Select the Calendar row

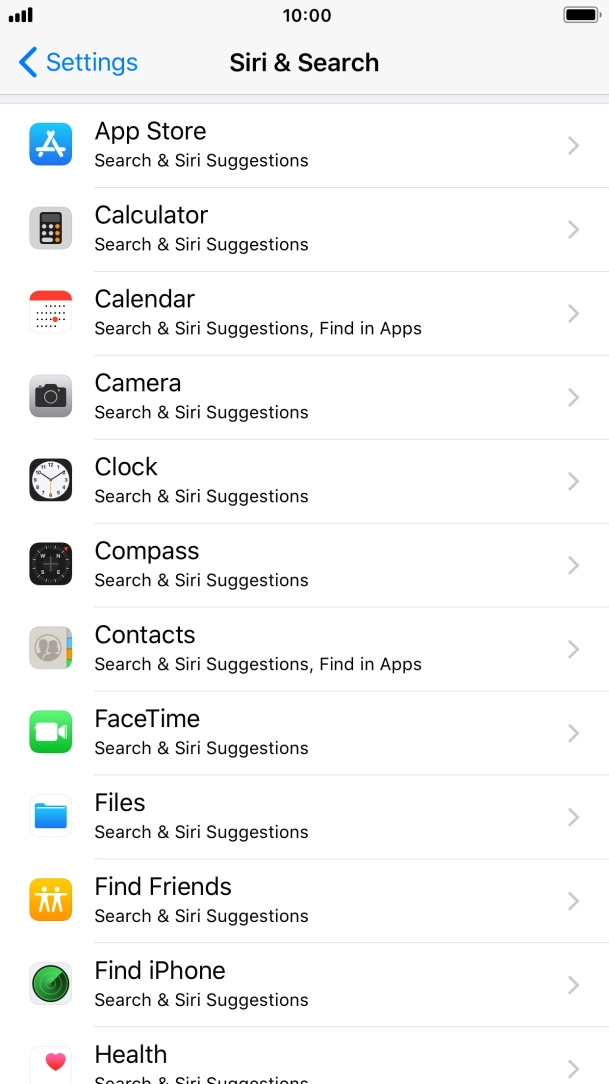pos(304,313)
